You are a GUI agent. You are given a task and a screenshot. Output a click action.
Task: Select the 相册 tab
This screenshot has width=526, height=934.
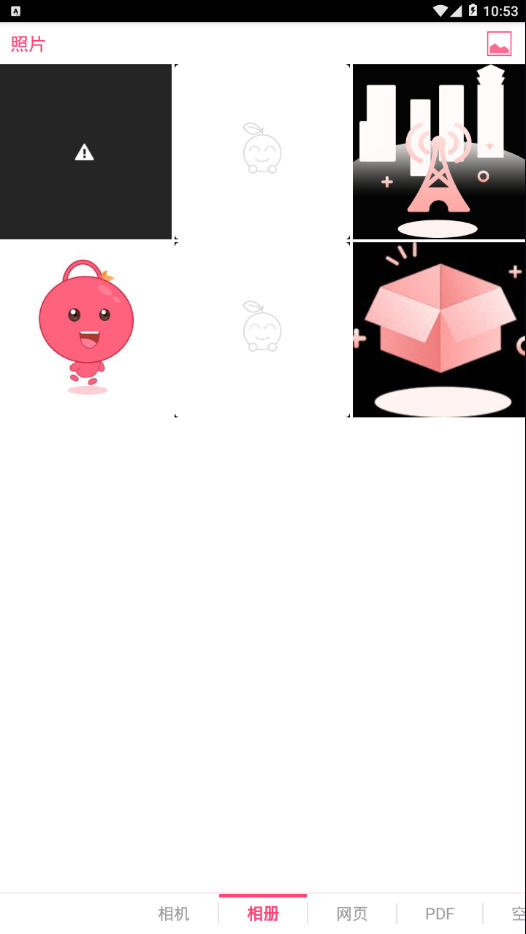(263, 913)
